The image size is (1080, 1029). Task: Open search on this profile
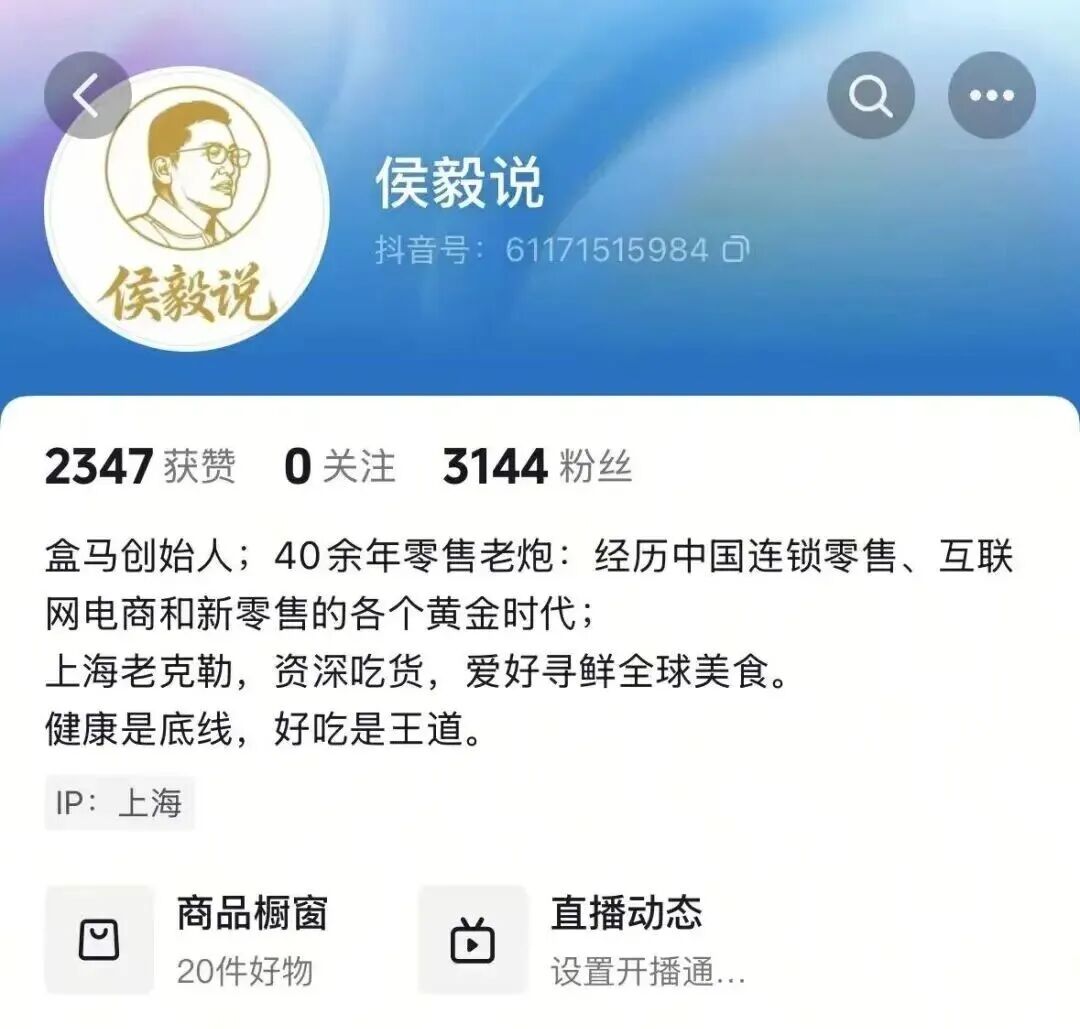[870, 96]
